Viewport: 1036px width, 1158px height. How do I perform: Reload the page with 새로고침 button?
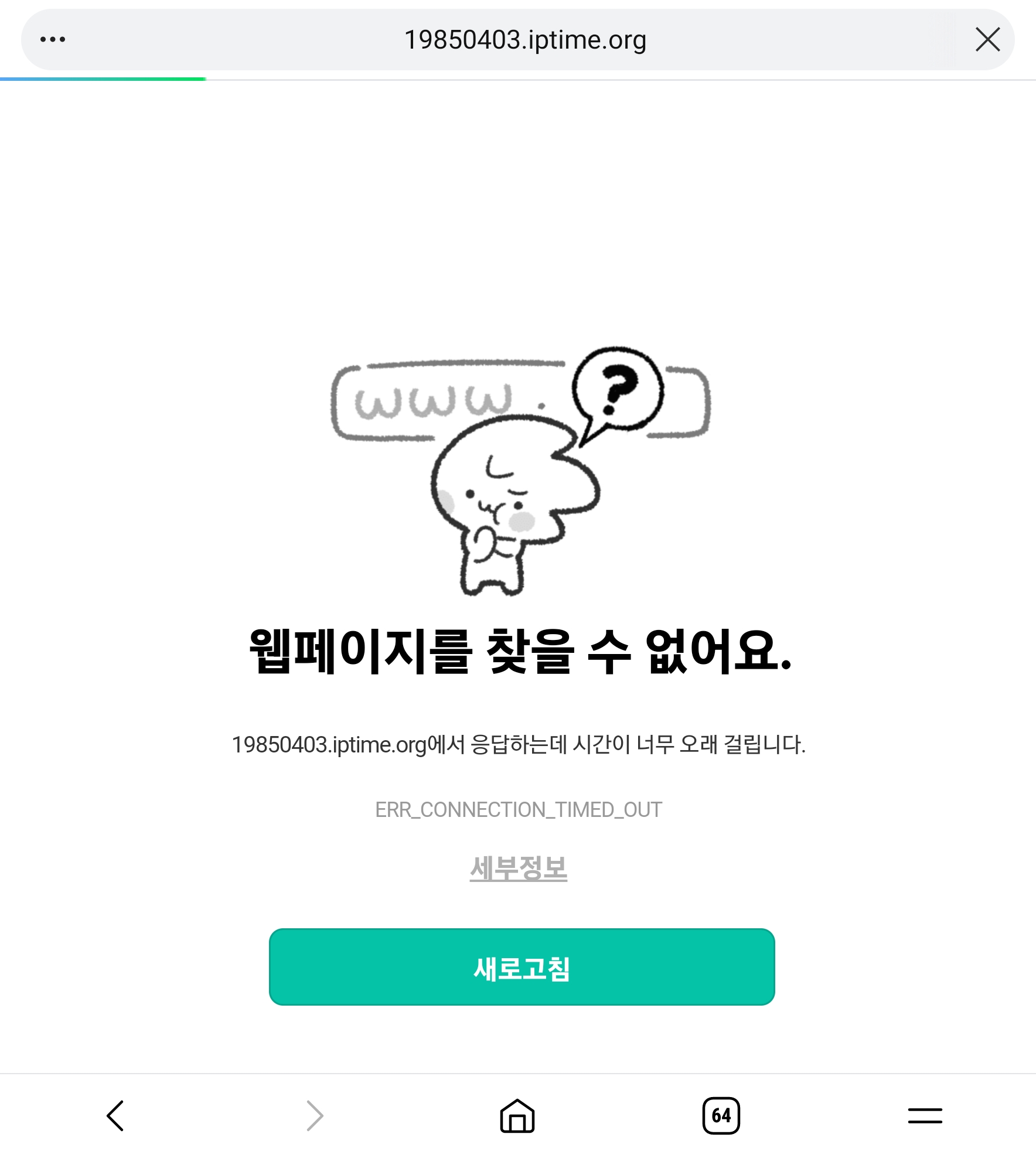(x=522, y=967)
